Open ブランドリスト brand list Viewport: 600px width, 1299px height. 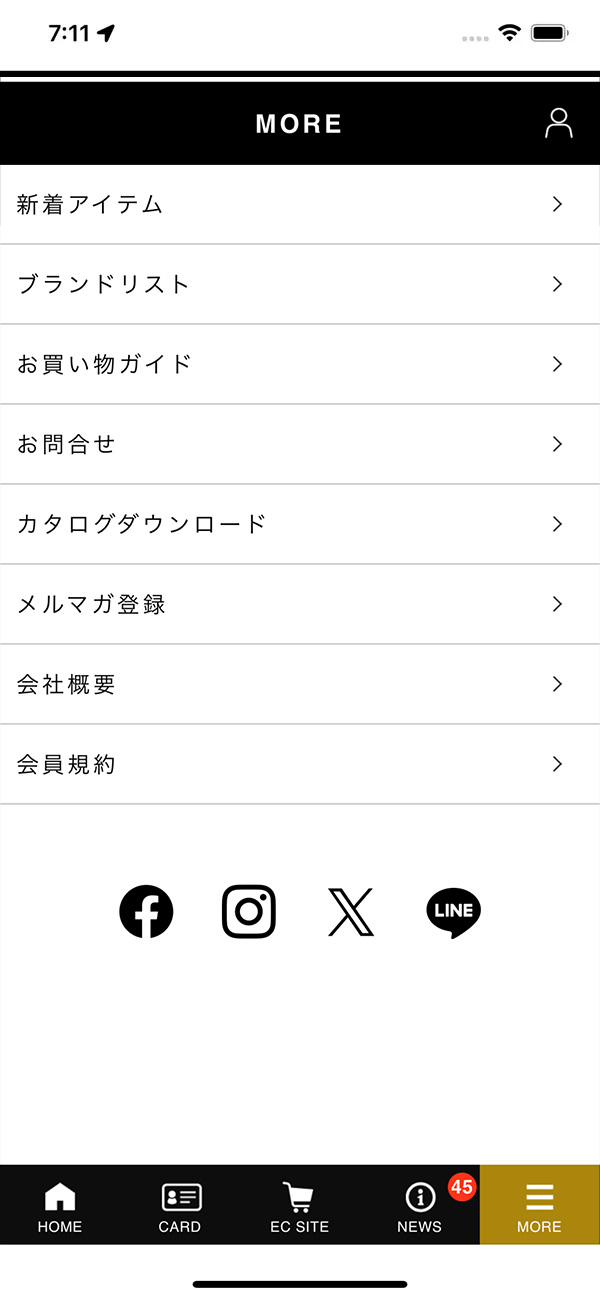click(300, 284)
